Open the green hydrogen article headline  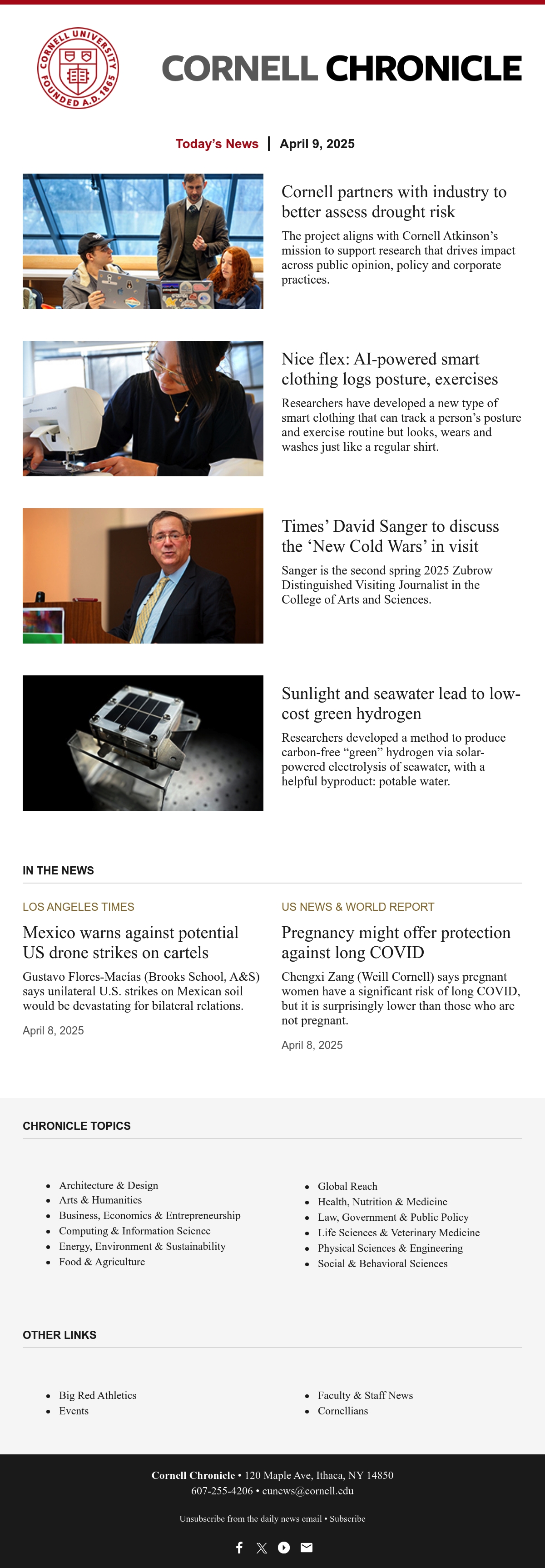(401, 703)
